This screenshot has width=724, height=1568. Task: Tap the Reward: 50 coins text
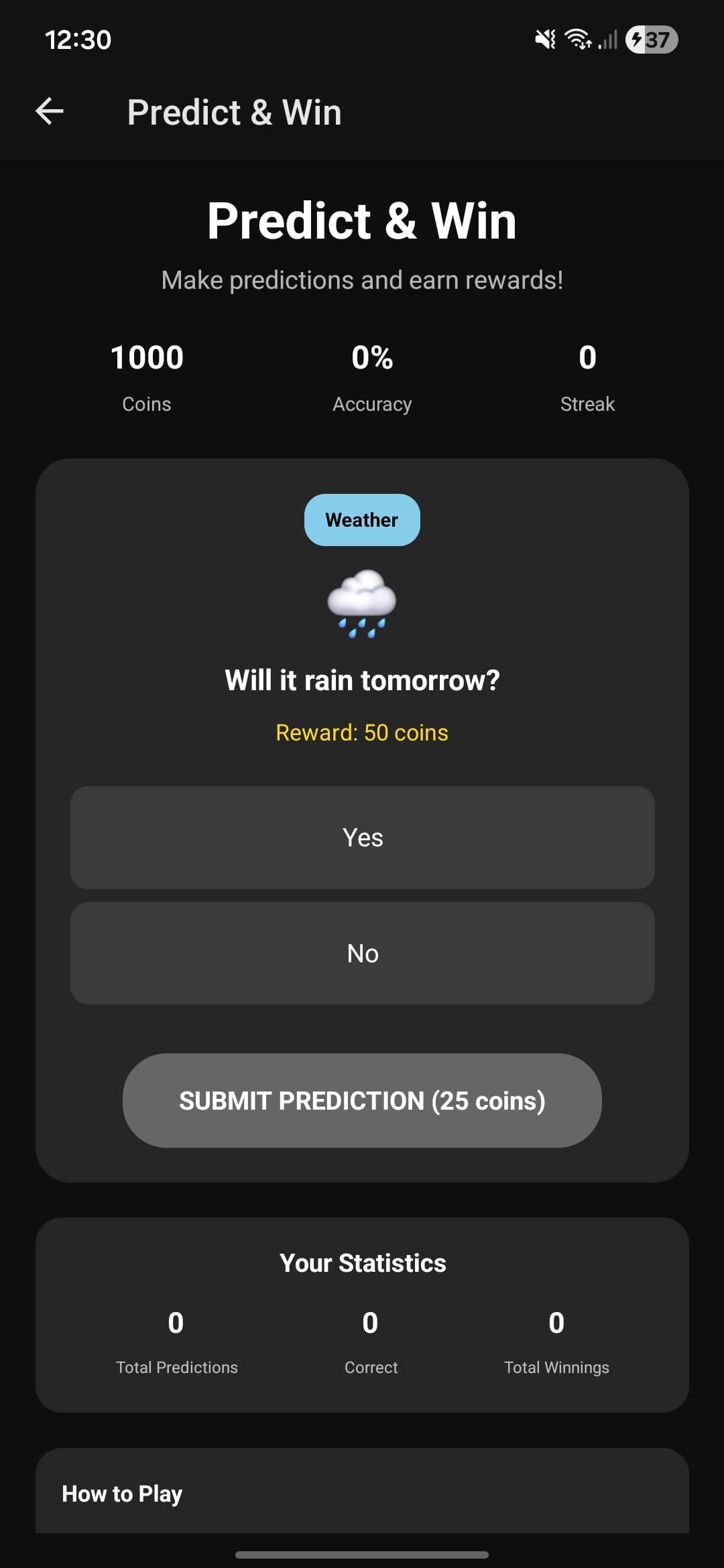click(362, 732)
